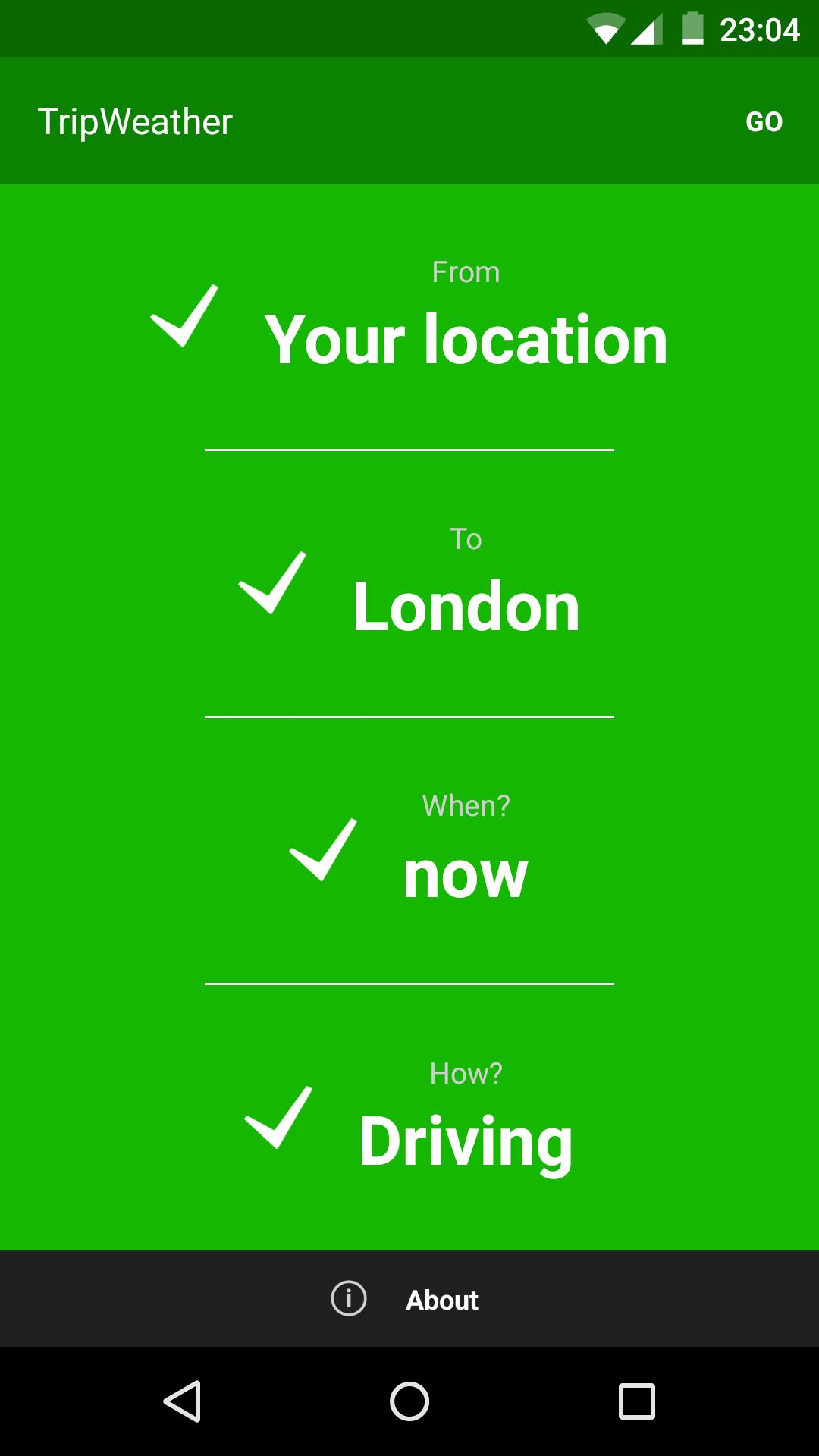
Task: Return to the home screen
Action: click(409, 1401)
